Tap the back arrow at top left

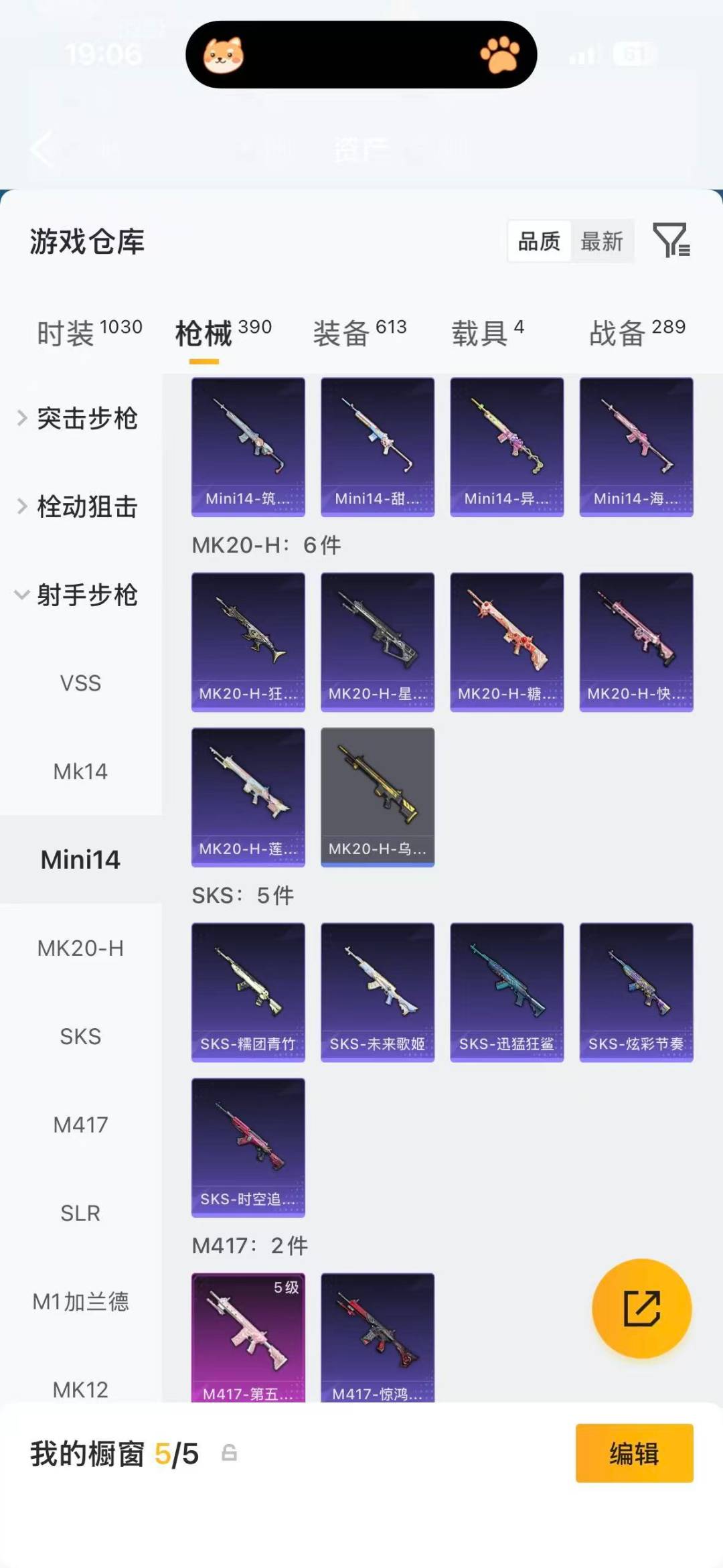coord(42,149)
